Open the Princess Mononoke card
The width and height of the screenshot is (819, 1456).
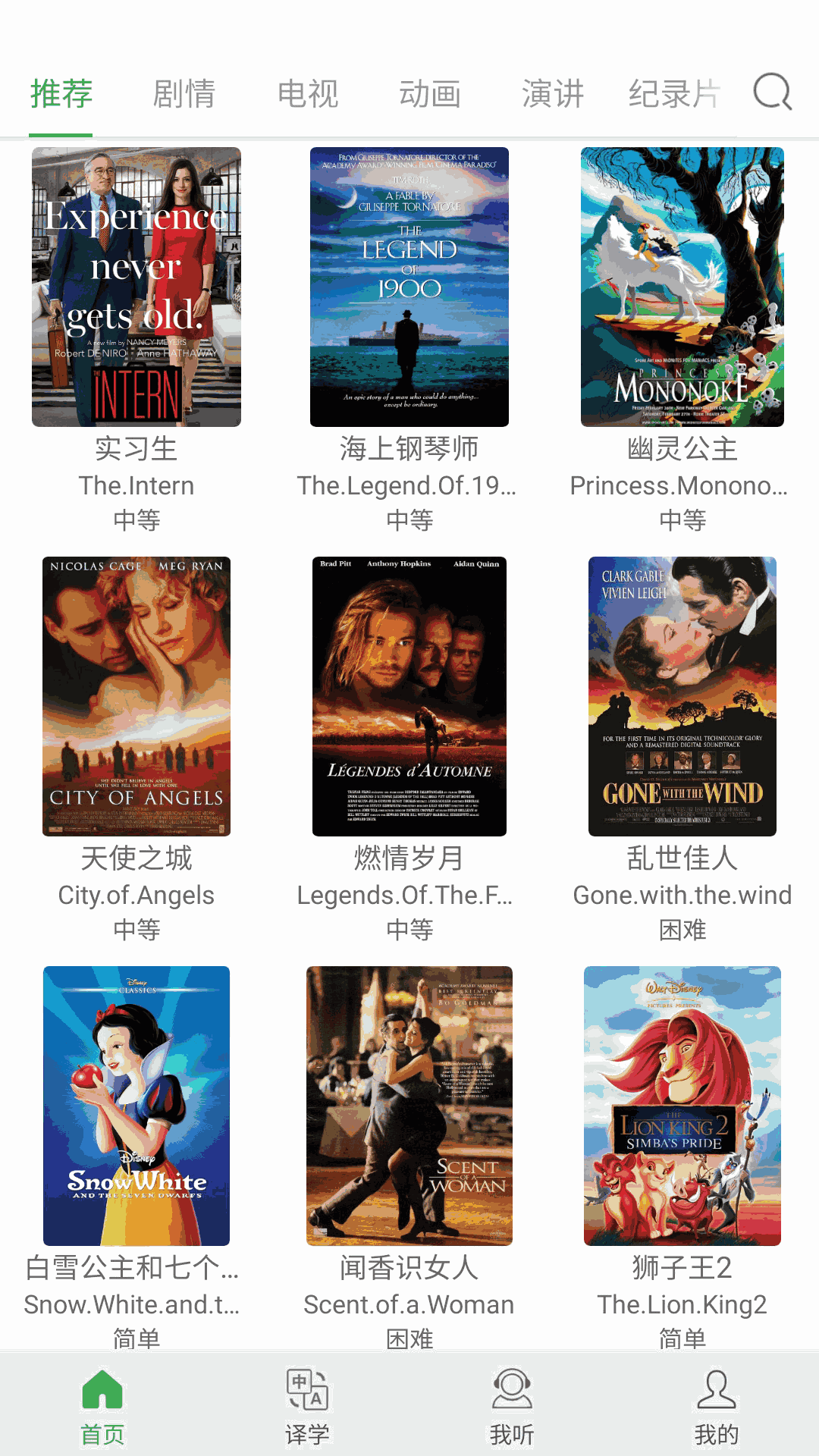pyautogui.click(x=682, y=287)
